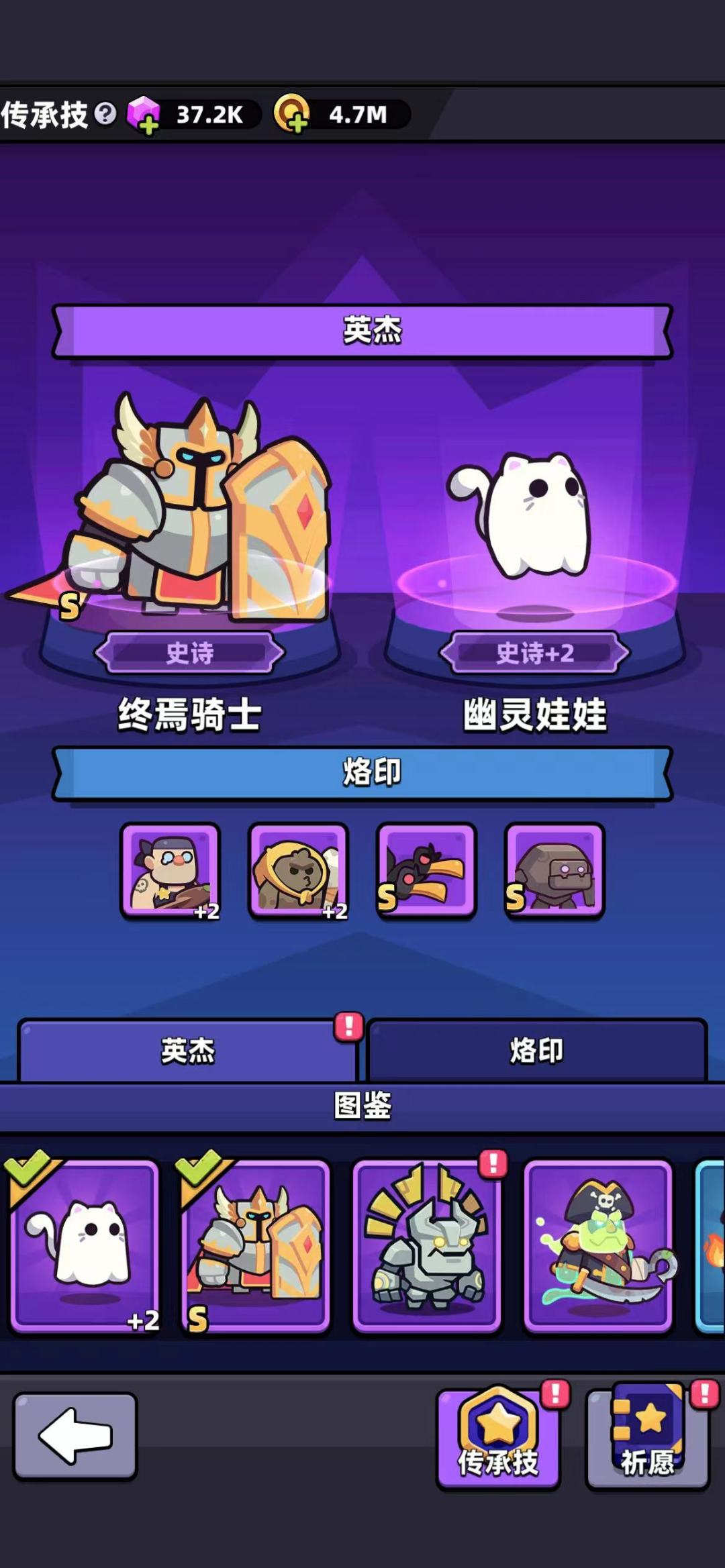Viewport: 725px width, 1568px height.
Task: Select the hooded bear brand icon with +2
Action: [x=298, y=872]
